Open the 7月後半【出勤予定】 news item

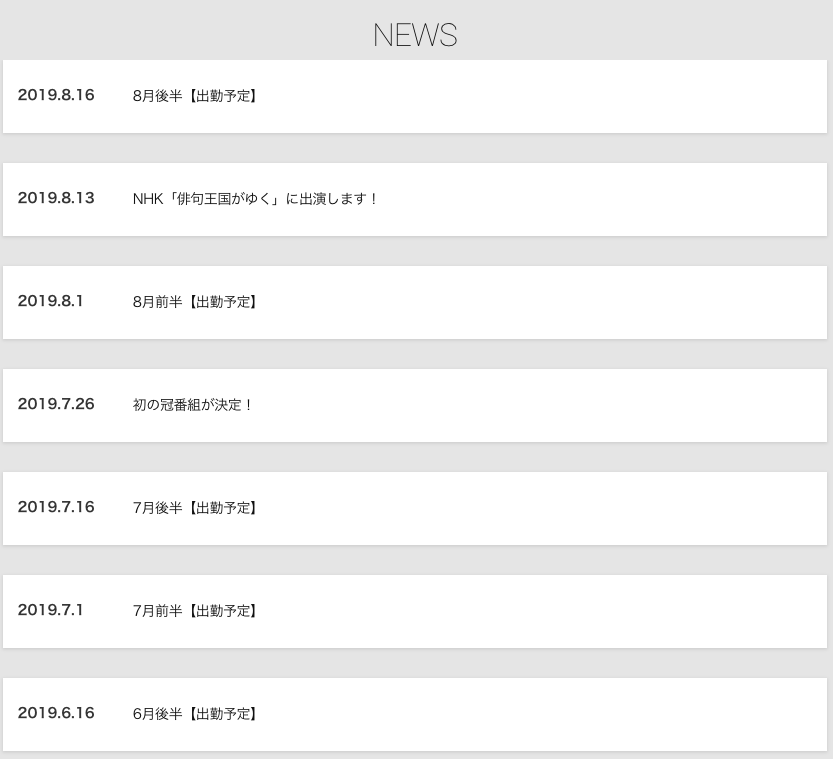click(197, 508)
